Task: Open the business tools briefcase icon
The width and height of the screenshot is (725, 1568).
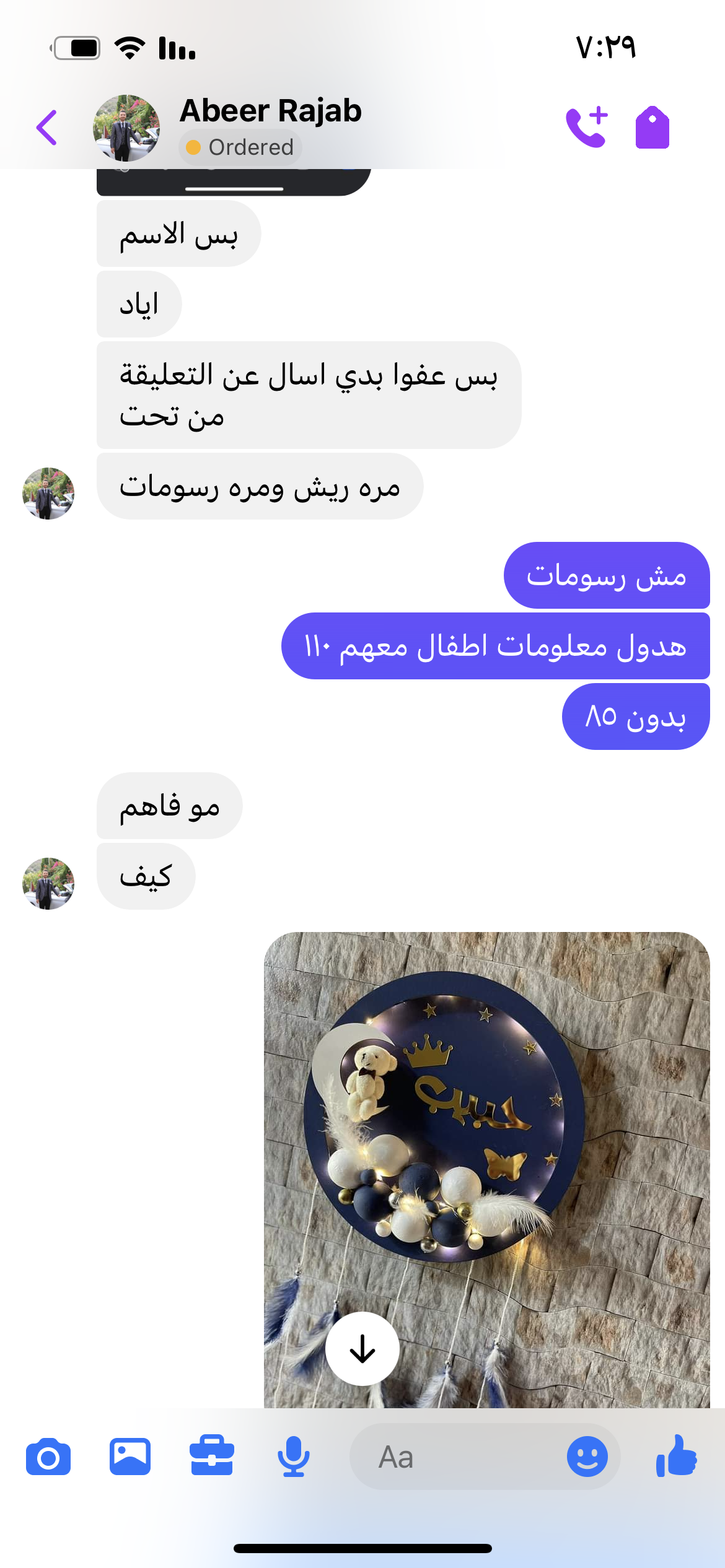Action: click(212, 1457)
